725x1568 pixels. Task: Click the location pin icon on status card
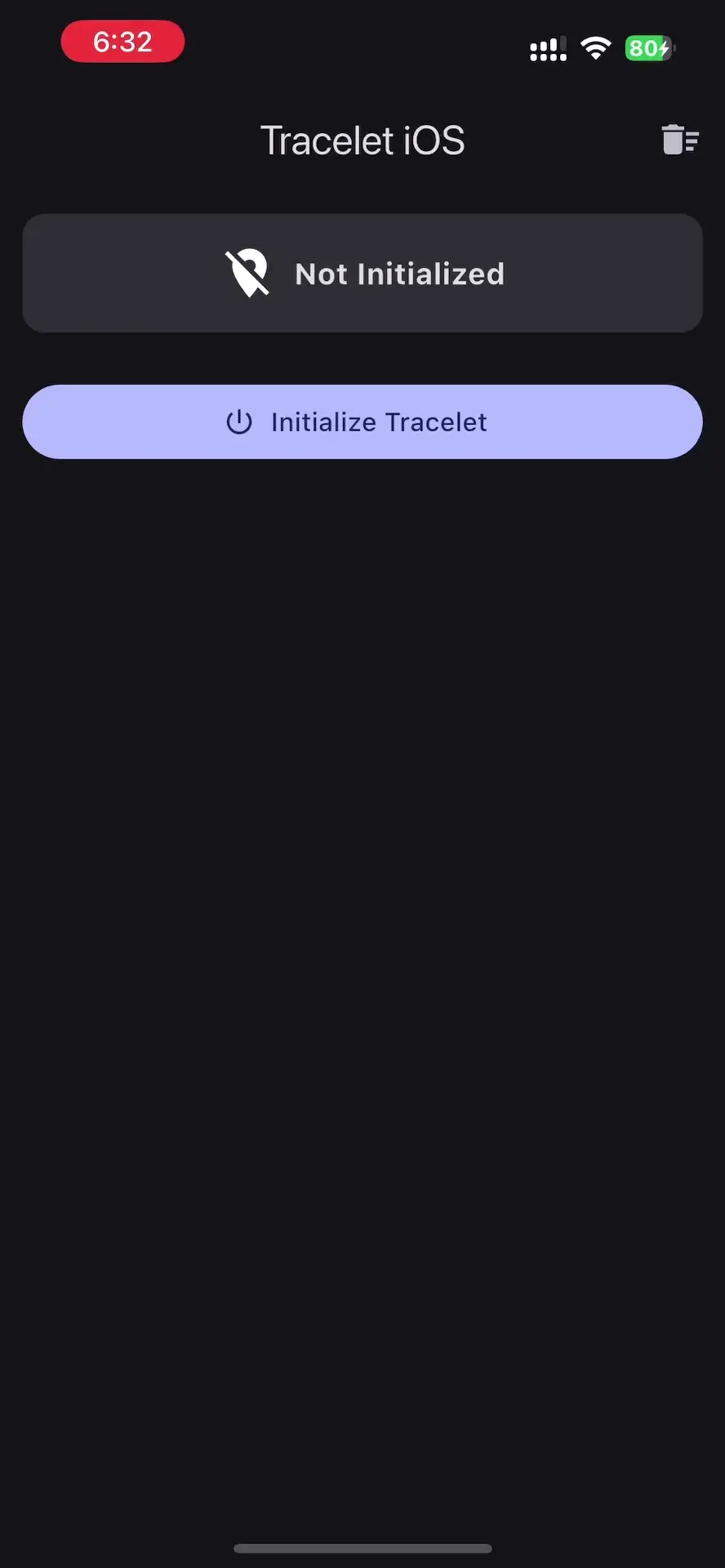[x=247, y=272]
